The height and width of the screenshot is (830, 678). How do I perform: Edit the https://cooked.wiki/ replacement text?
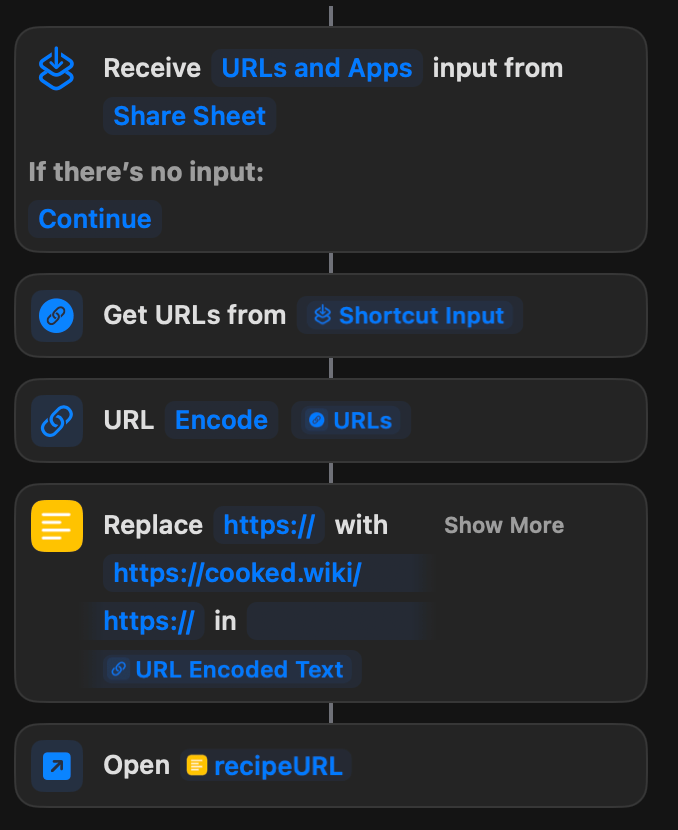coord(237,573)
